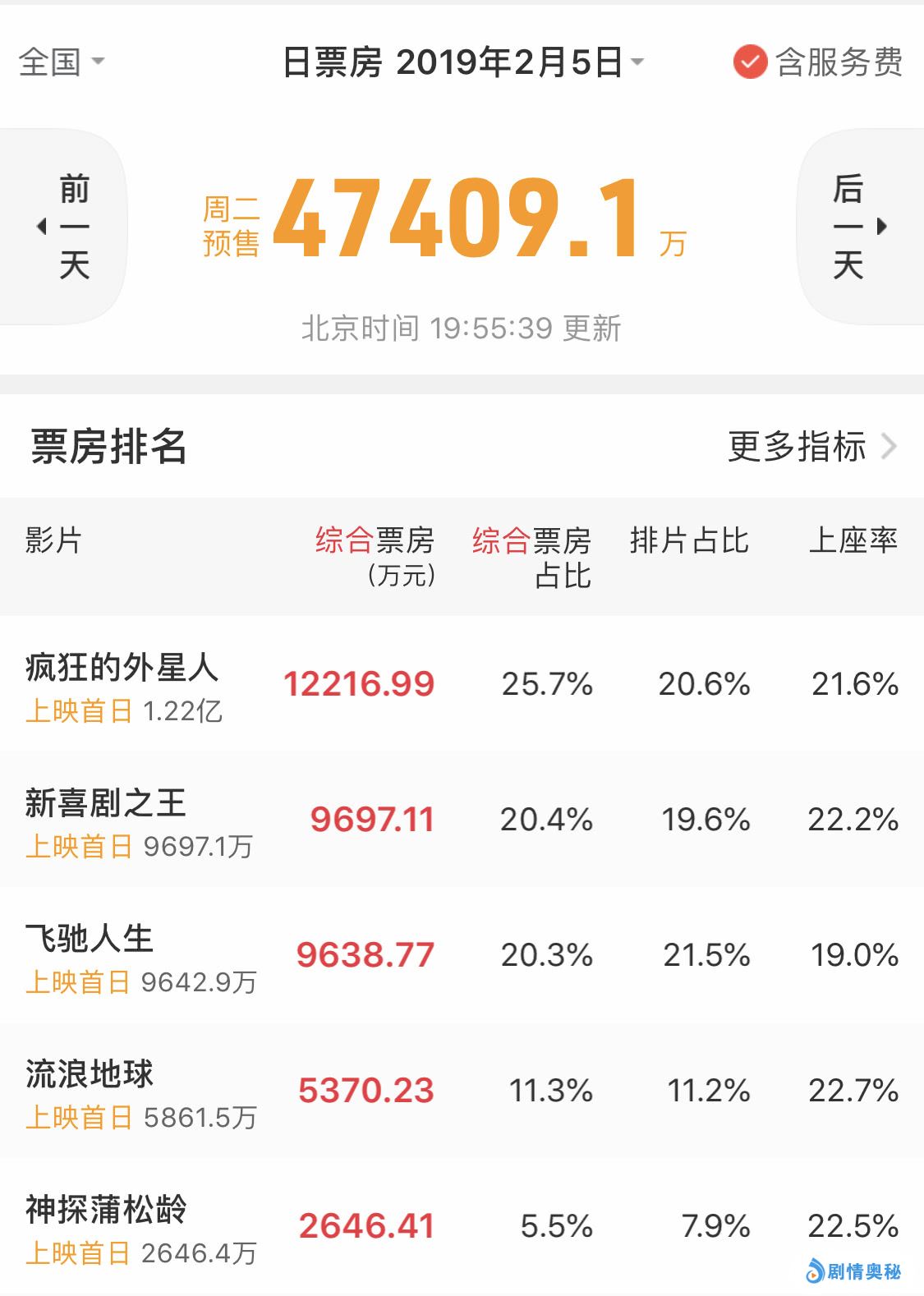
Task: Go to 前一天 box office
Action: tap(64, 227)
